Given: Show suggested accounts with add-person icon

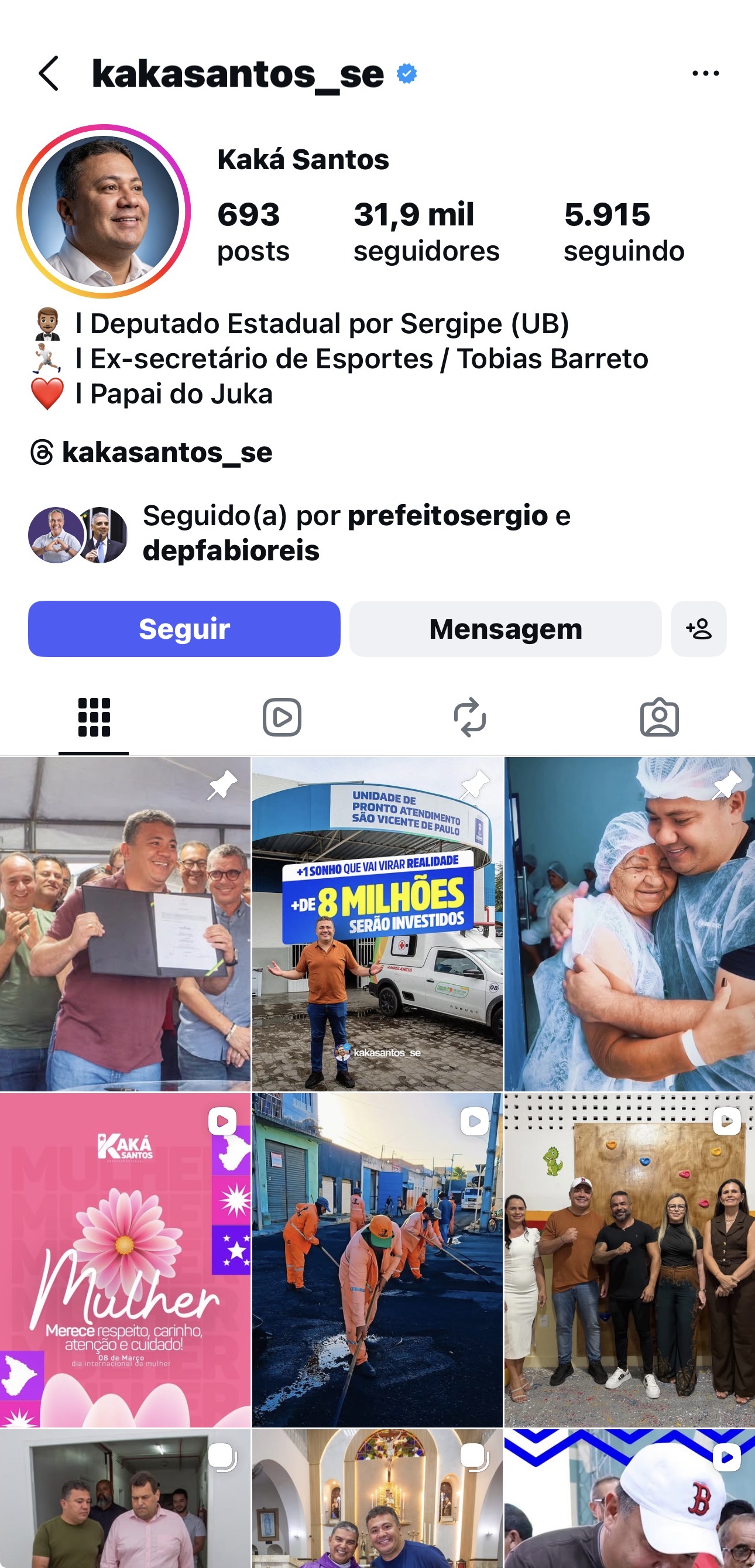Looking at the screenshot, I should [698, 629].
